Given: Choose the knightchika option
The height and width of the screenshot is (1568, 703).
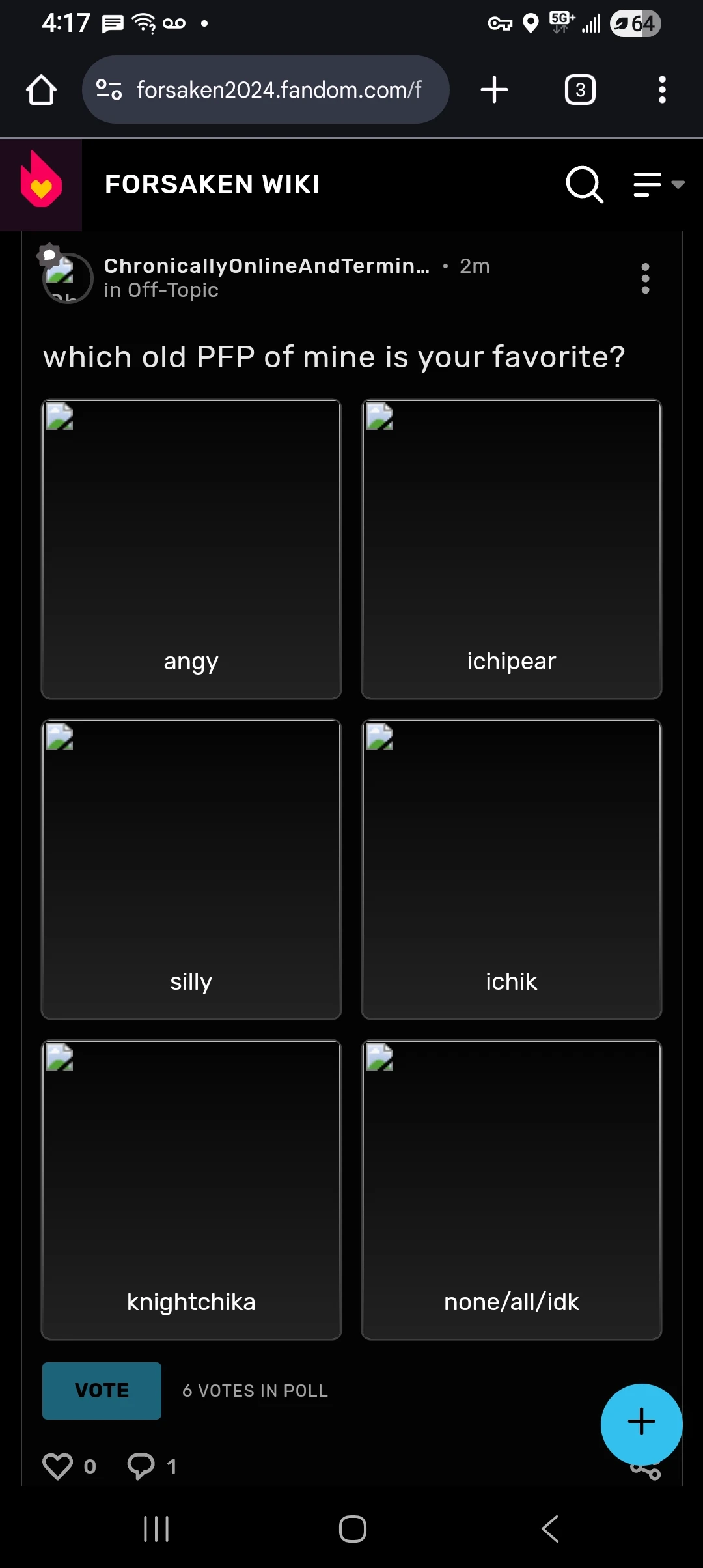Looking at the screenshot, I should pyautogui.click(x=191, y=1190).
